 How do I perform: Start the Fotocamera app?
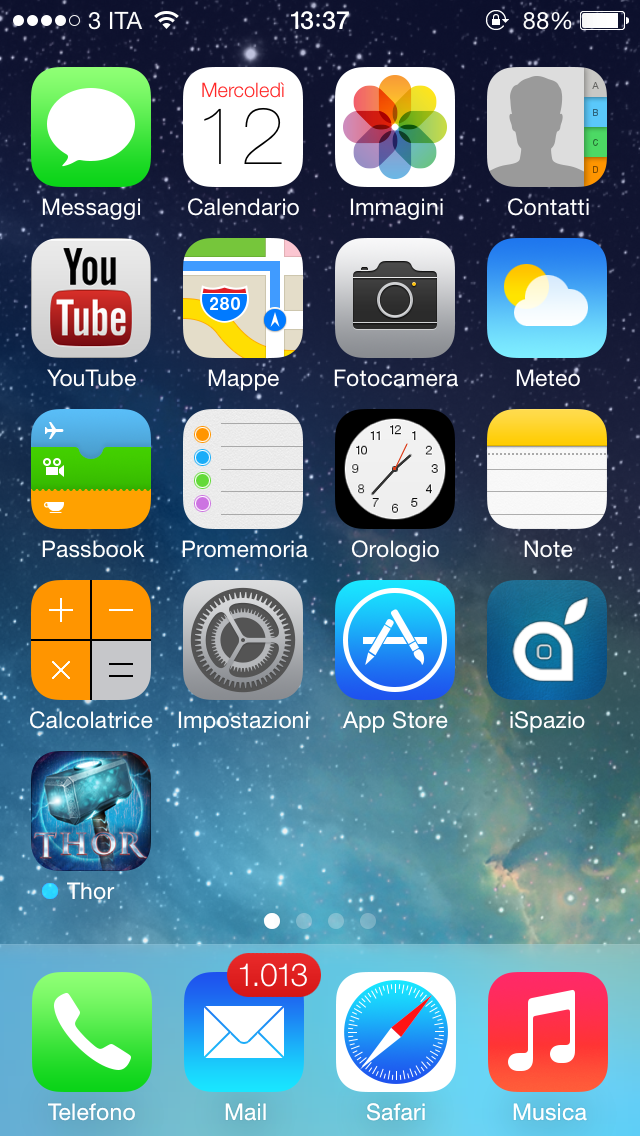395,298
